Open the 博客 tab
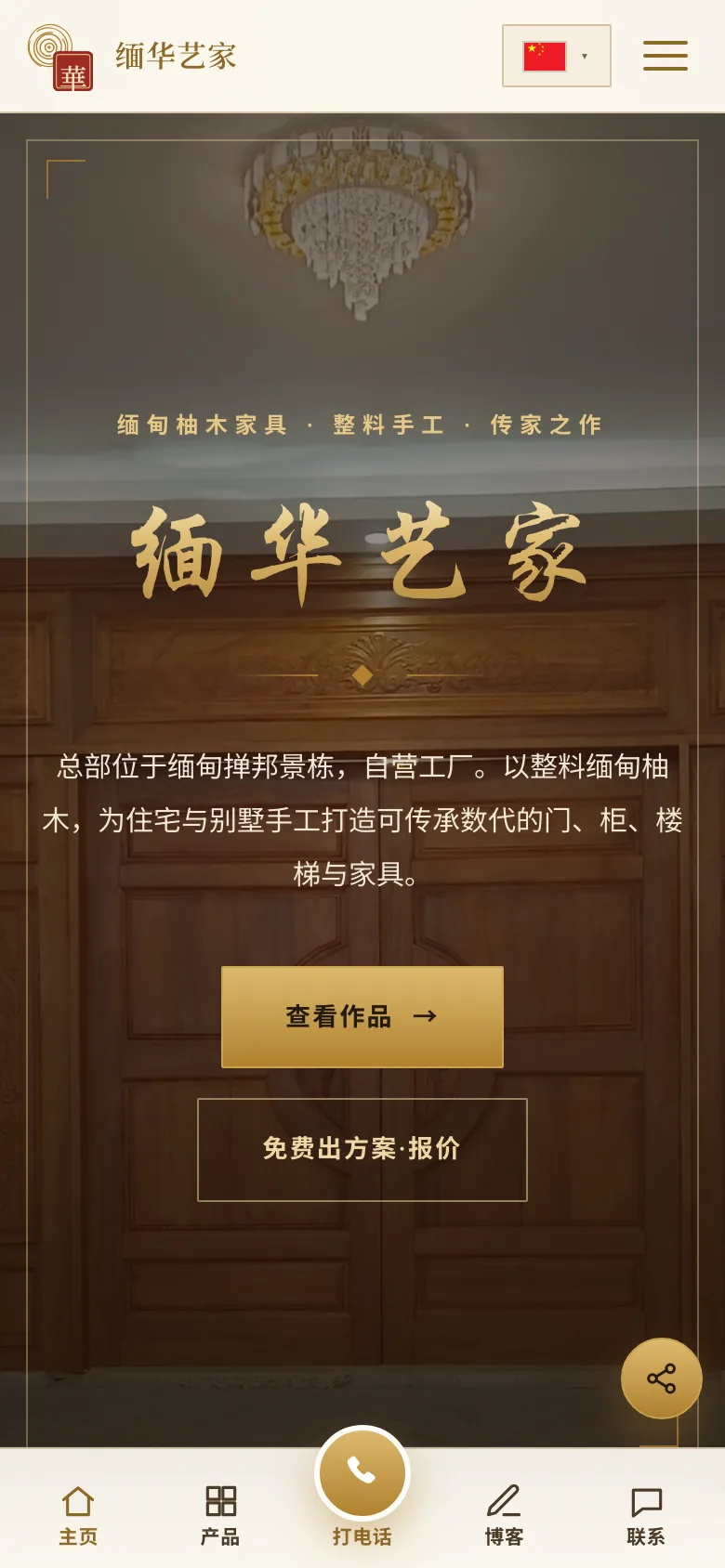725x1568 pixels. [x=504, y=1516]
